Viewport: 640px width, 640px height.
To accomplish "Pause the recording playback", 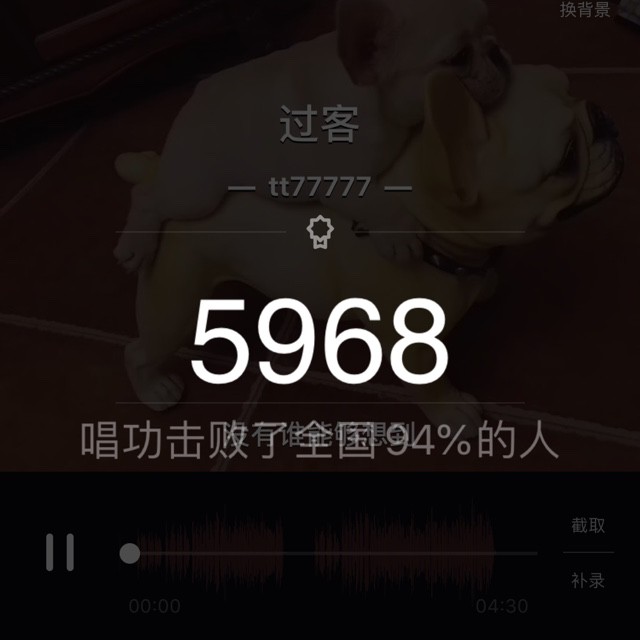I will click(60, 552).
